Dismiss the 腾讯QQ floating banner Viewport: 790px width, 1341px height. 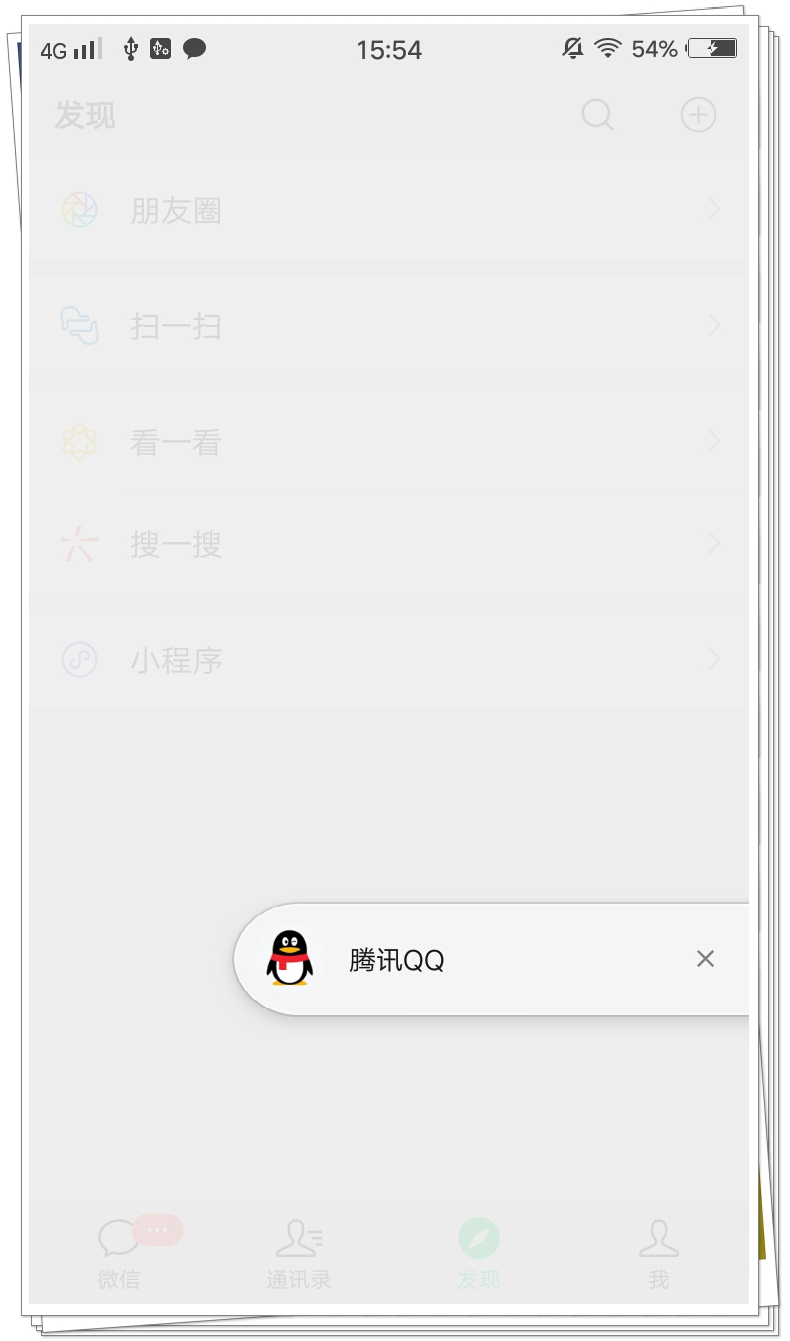tap(705, 958)
